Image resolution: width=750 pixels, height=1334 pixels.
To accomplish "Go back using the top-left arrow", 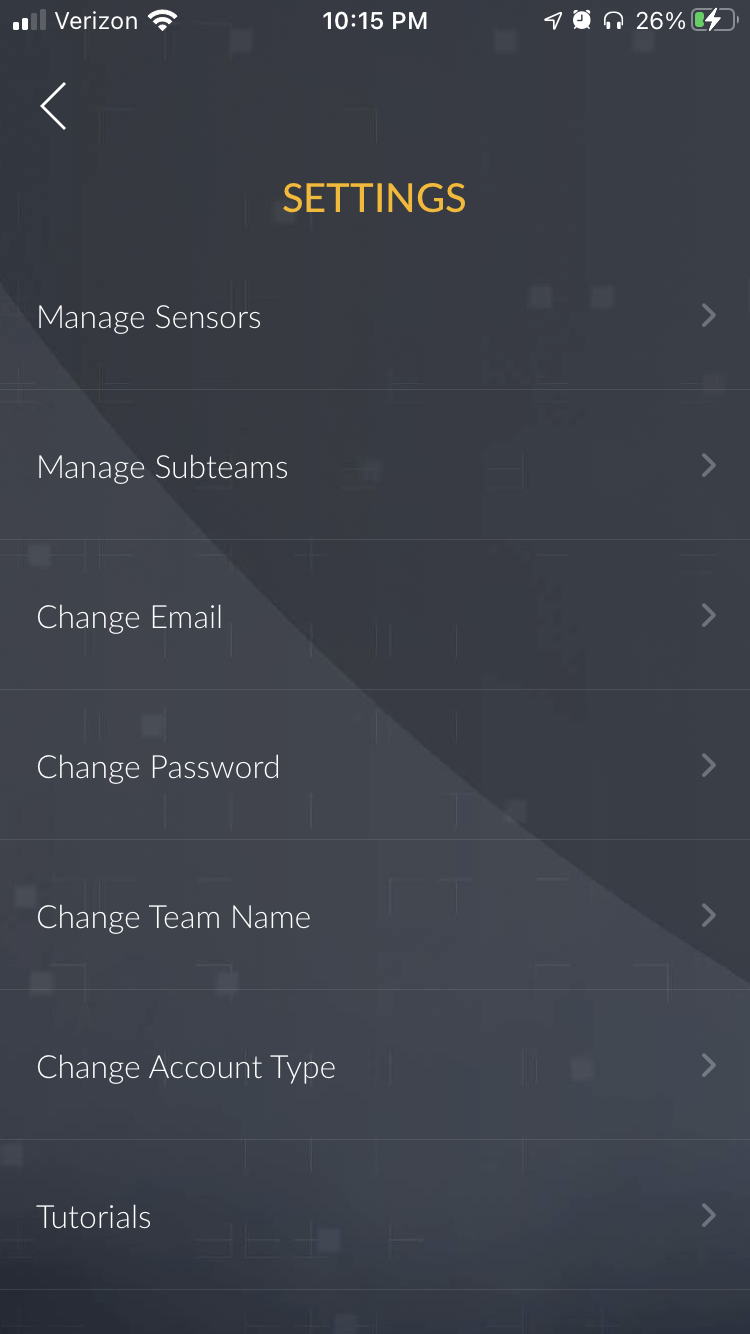I will click(x=54, y=106).
